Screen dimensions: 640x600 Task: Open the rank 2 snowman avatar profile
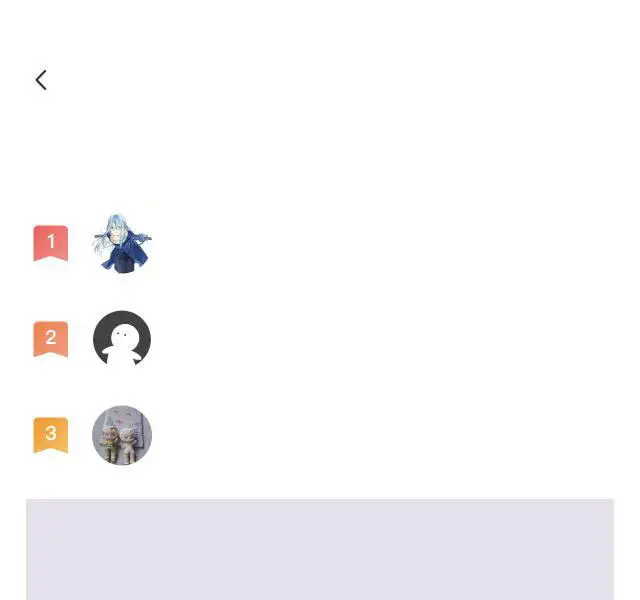[122, 339]
